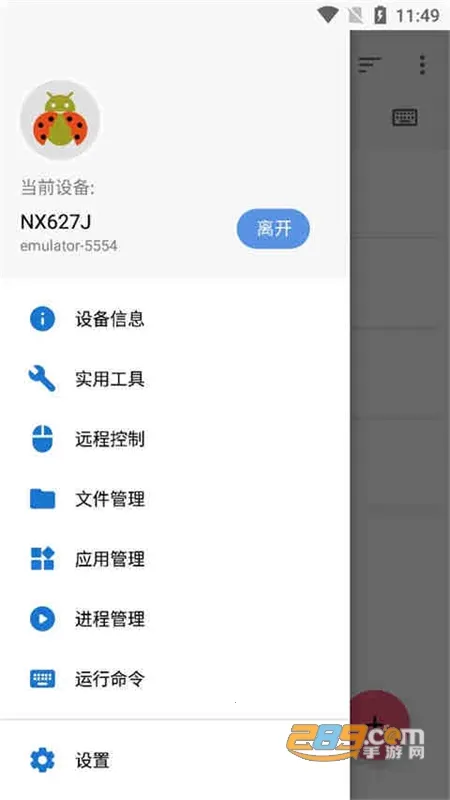Tap the floating add button
The width and height of the screenshot is (450, 800).
(380, 724)
